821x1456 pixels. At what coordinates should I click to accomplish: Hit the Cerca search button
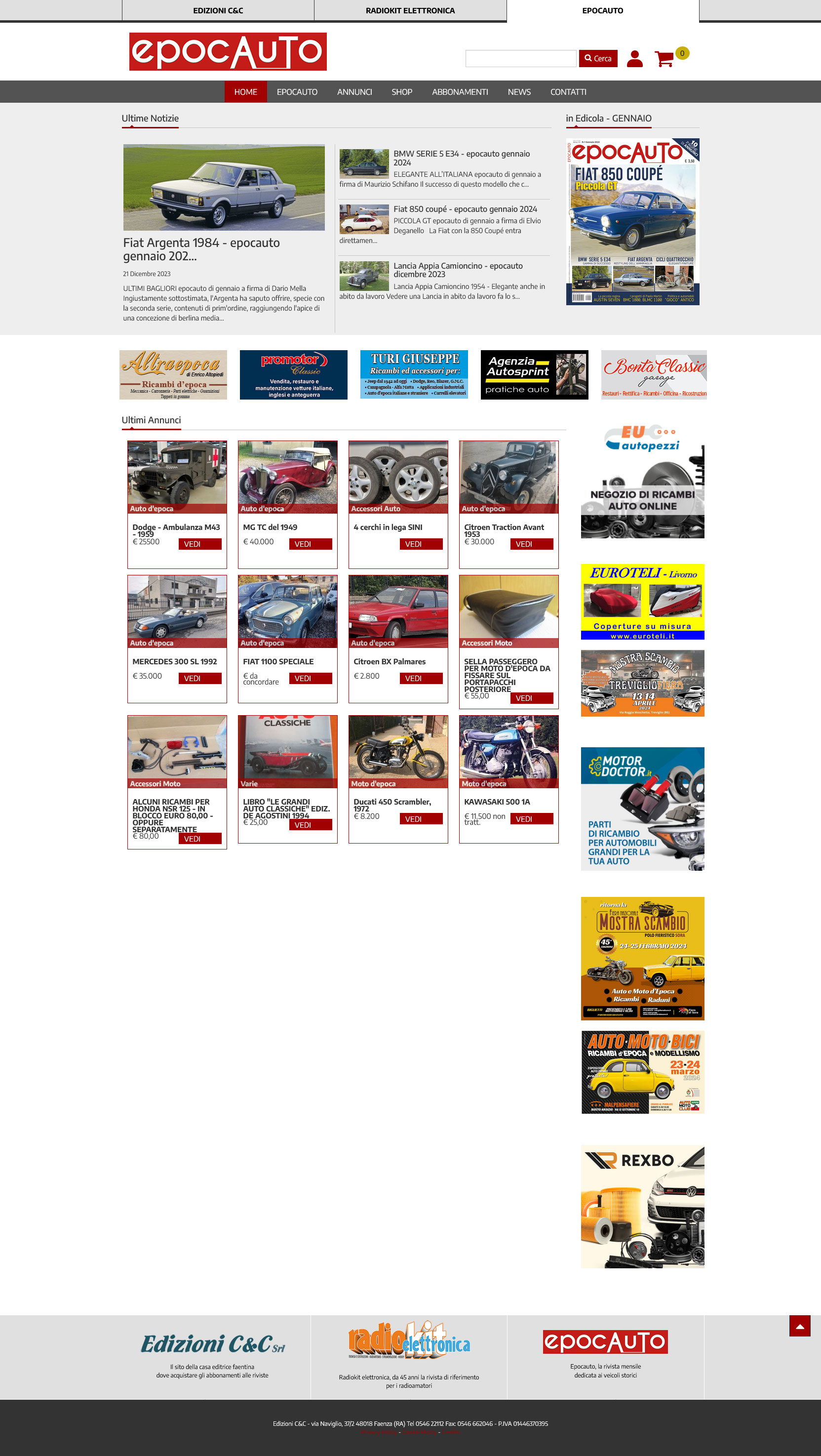598,58
